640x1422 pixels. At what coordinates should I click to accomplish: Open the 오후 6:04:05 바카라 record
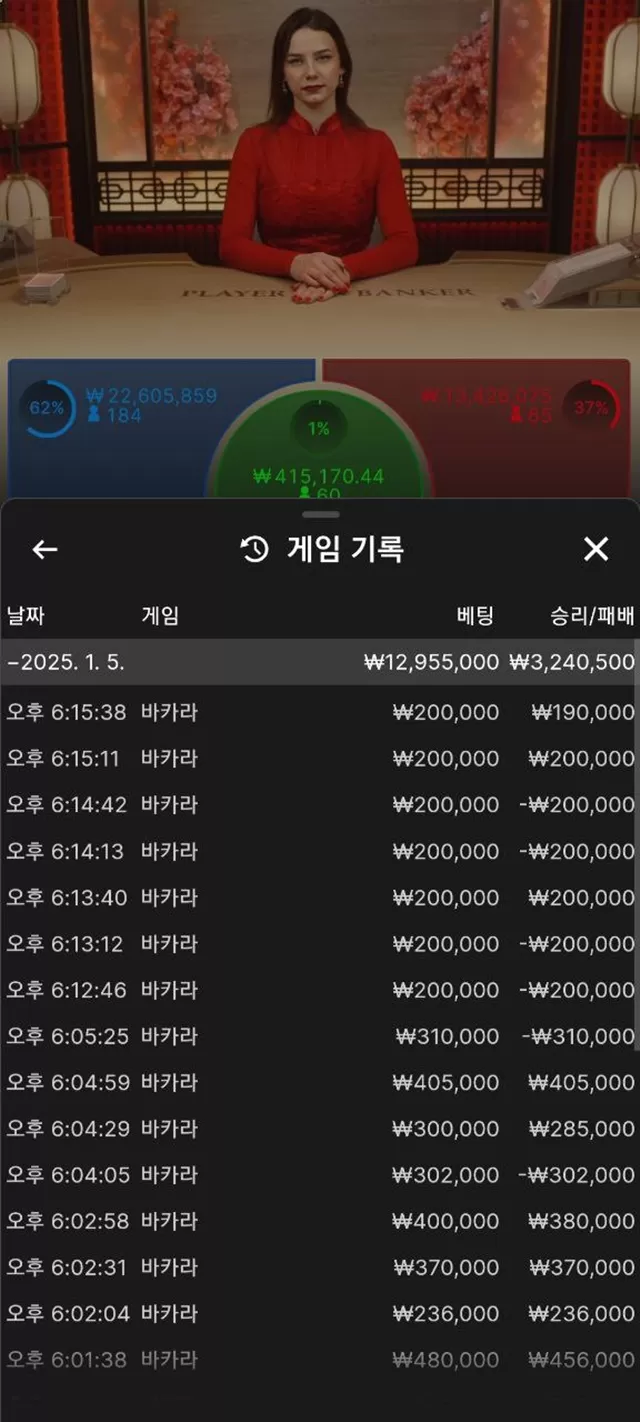(319, 1174)
